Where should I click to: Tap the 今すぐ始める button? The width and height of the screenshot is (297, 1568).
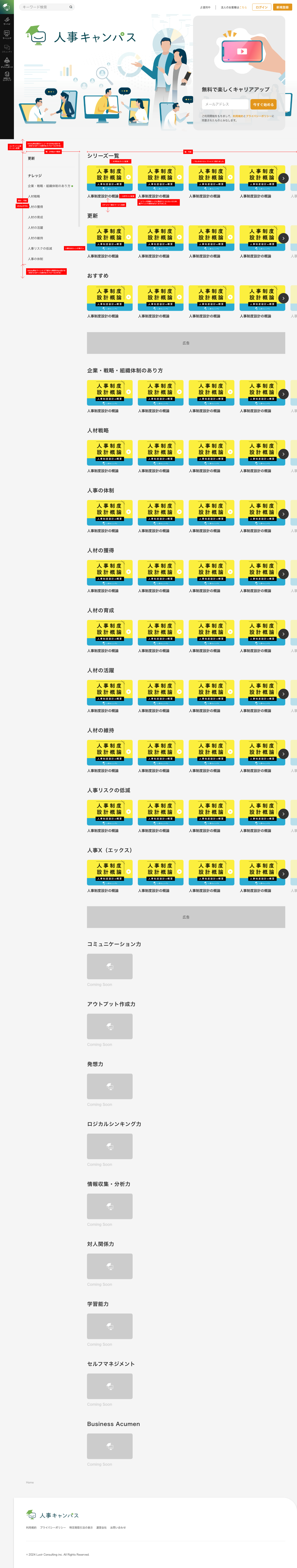coord(263,104)
